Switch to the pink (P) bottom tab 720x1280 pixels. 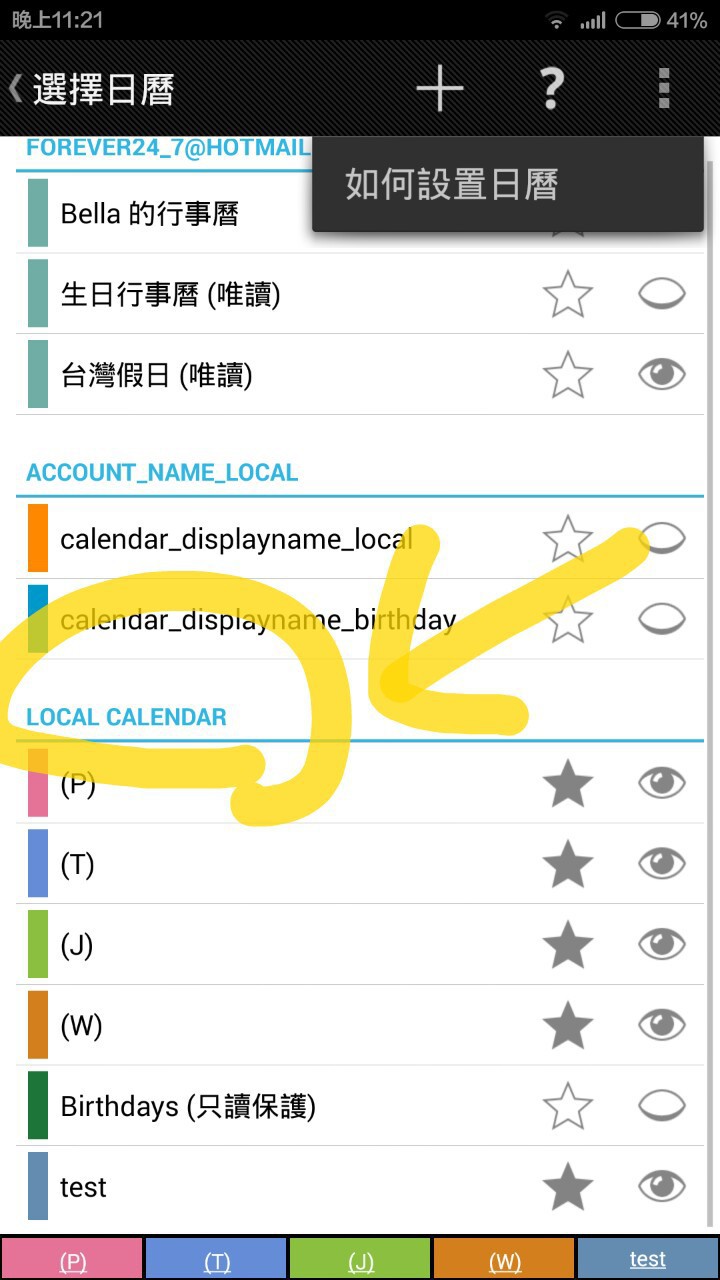(72, 1261)
